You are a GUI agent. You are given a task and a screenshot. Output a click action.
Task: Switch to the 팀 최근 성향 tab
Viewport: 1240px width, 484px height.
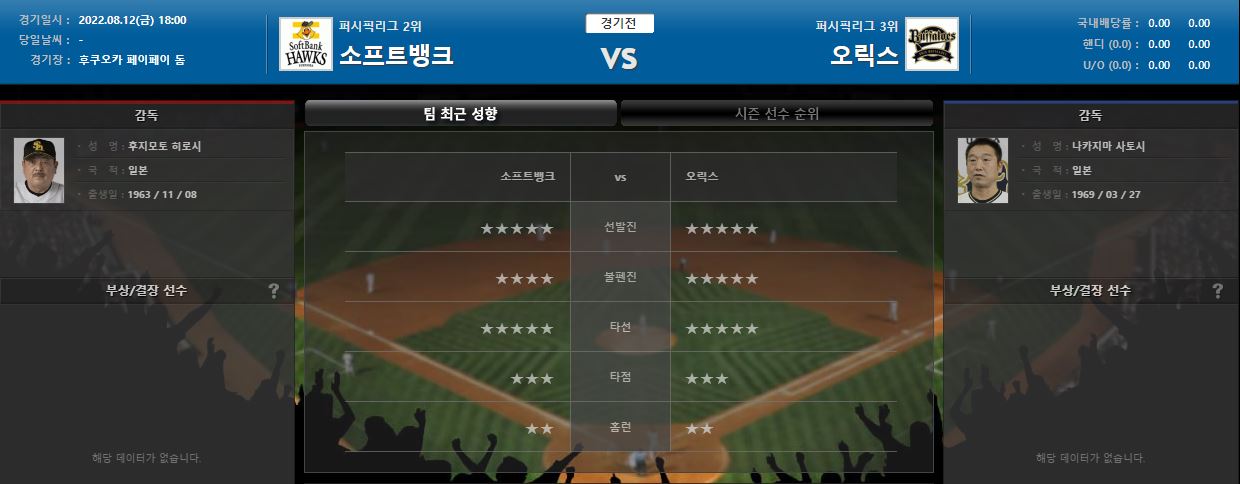click(460, 114)
